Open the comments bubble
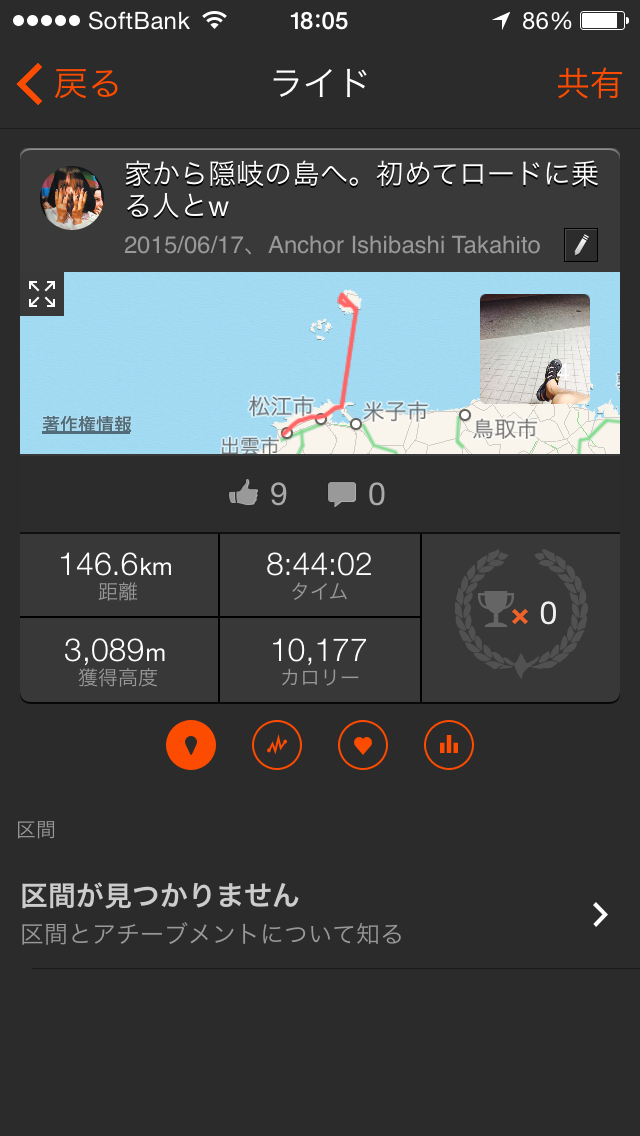 tap(342, 493)
